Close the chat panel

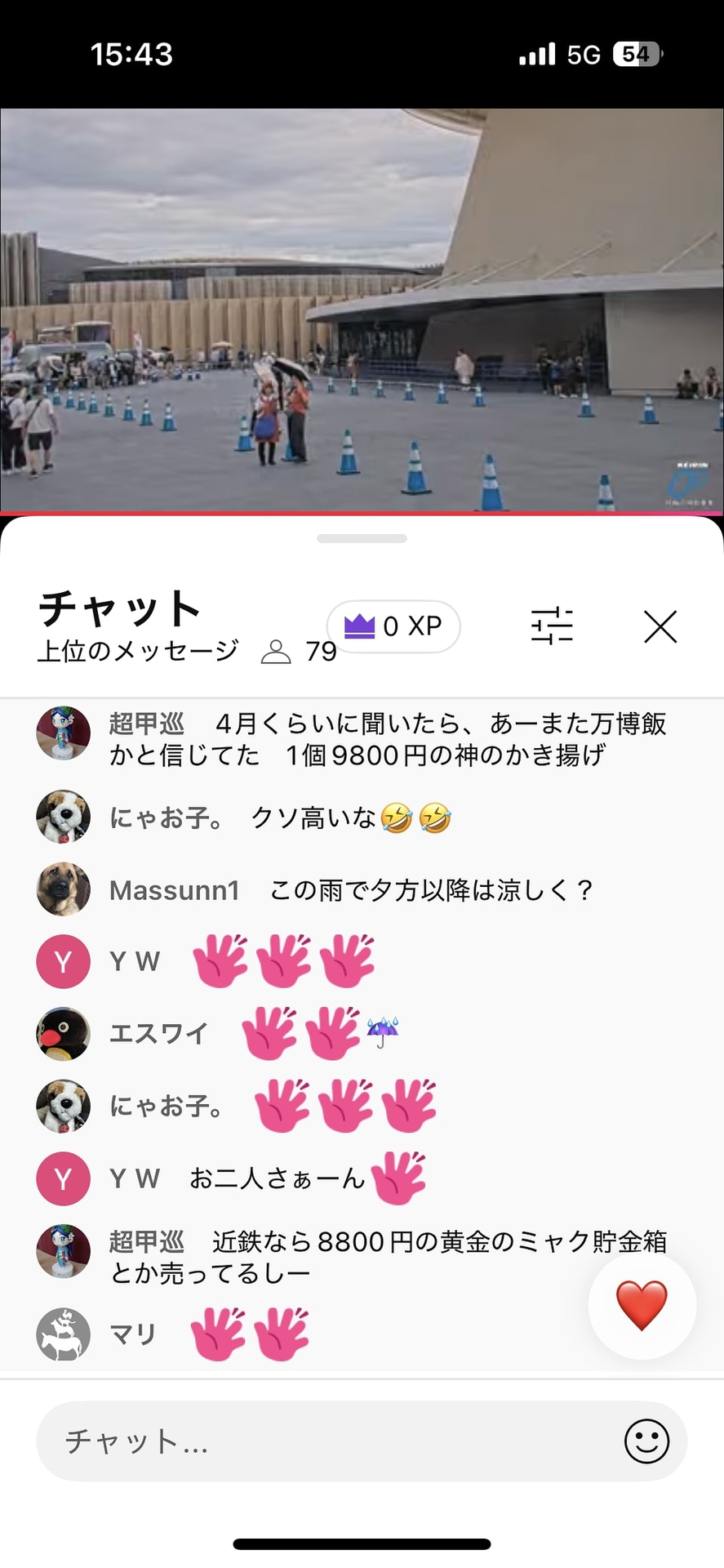[x=660, y=627]
